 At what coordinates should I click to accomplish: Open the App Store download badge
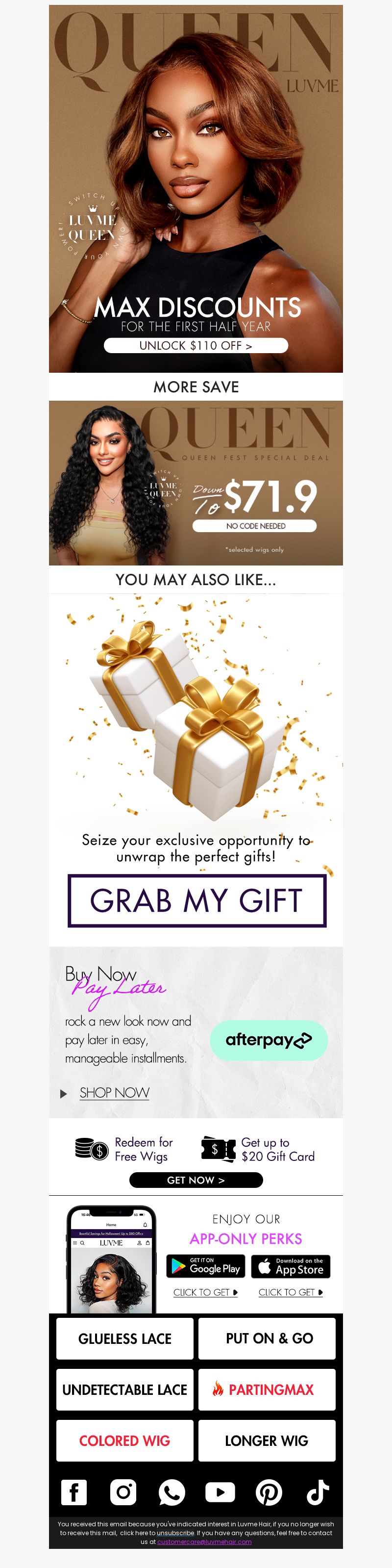[x=291, y=1266]
